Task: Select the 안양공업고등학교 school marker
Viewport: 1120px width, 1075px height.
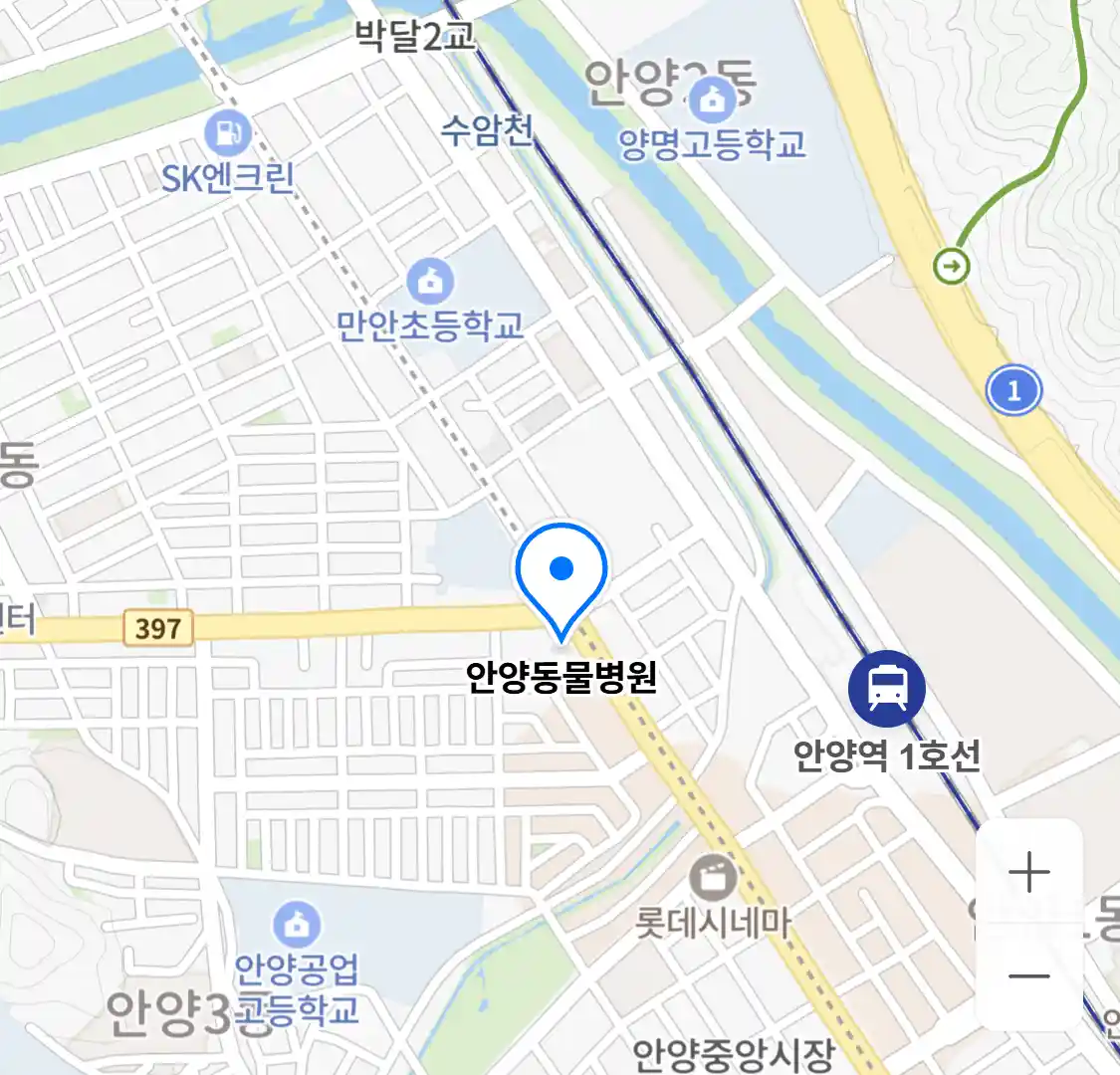Action: pyautogui.click(x=296, y=926)
